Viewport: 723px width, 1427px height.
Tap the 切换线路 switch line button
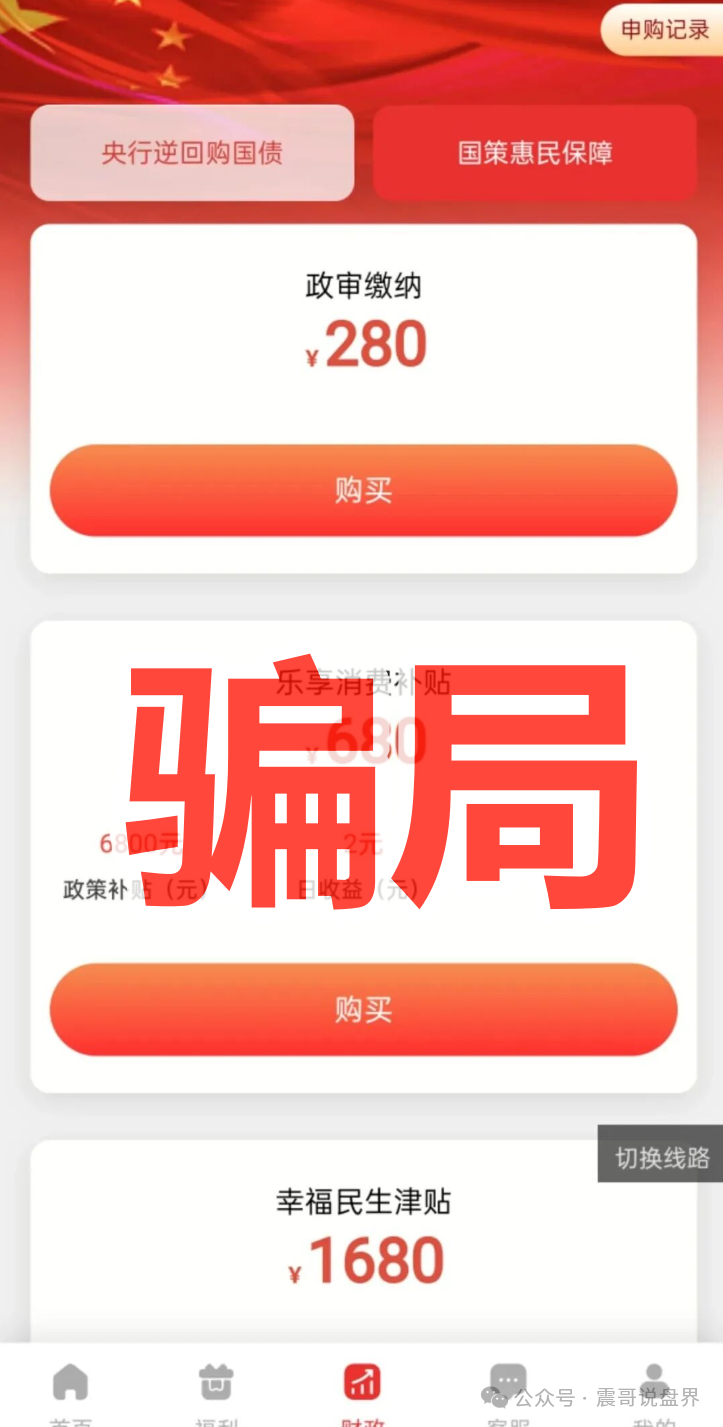pos(662,1158)
